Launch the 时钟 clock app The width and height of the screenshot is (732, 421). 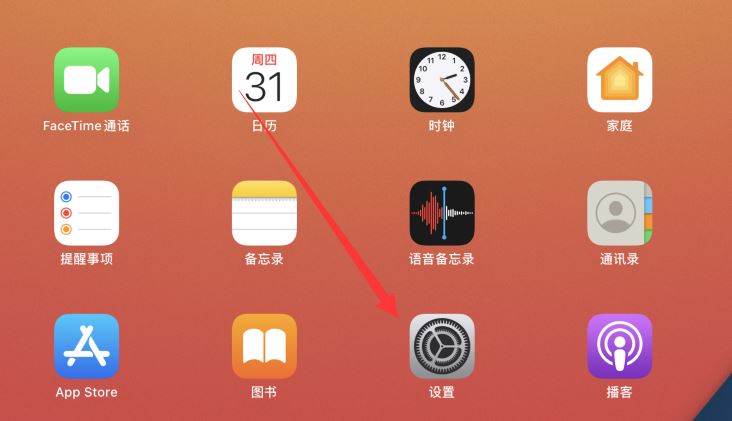click(x=442, y=80)
